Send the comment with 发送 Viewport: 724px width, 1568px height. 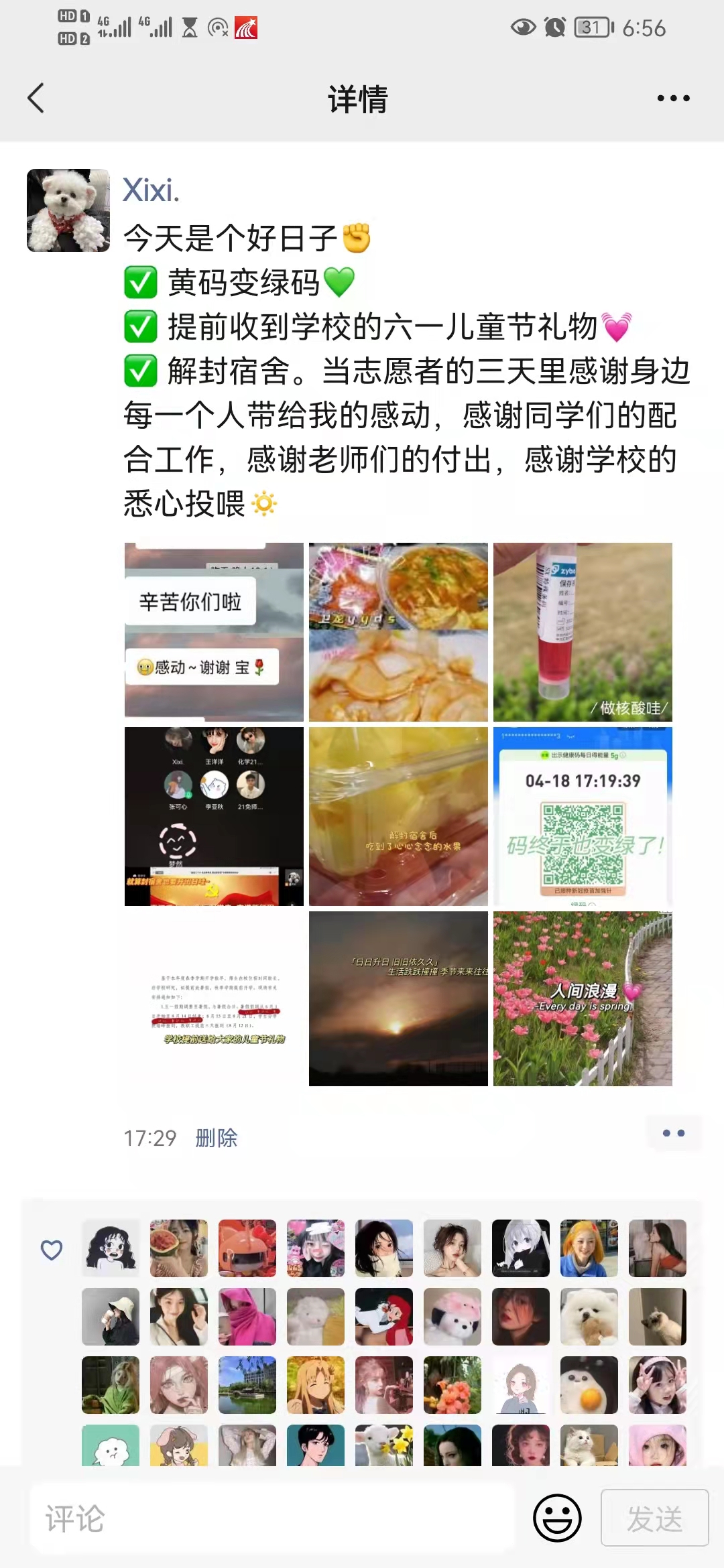(654, 1518)
